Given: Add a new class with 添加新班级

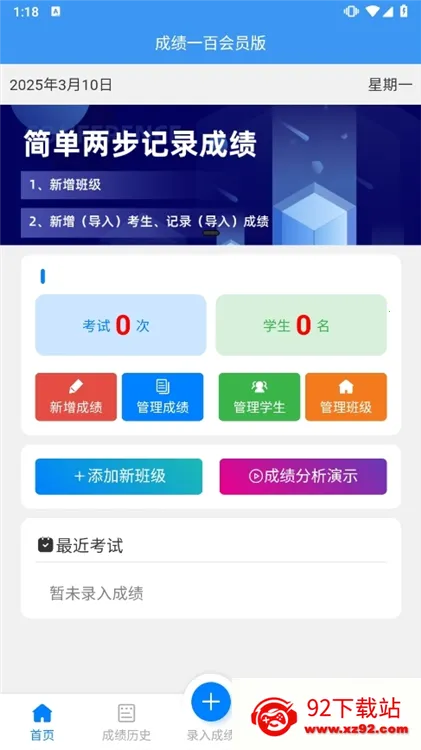Looking at the screenshot, I should pos(119,476).
